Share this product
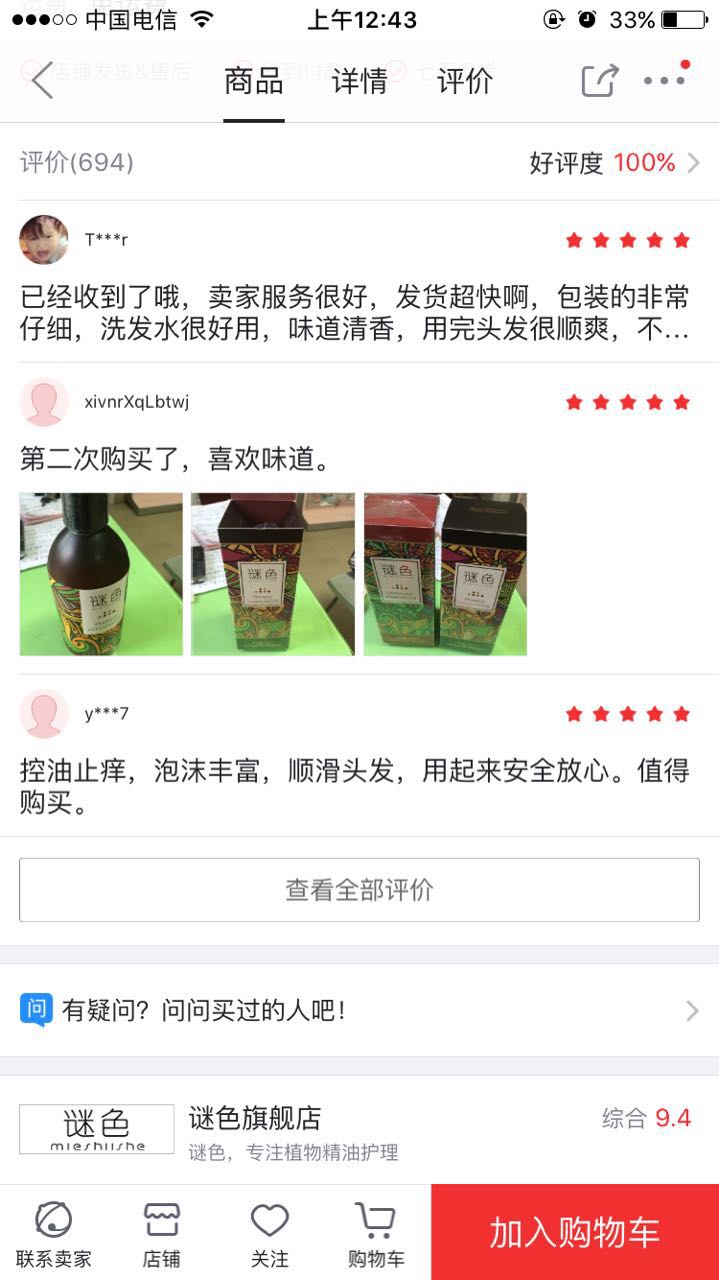This screenshot has height=1280, width=719. [x=599, y=80]
